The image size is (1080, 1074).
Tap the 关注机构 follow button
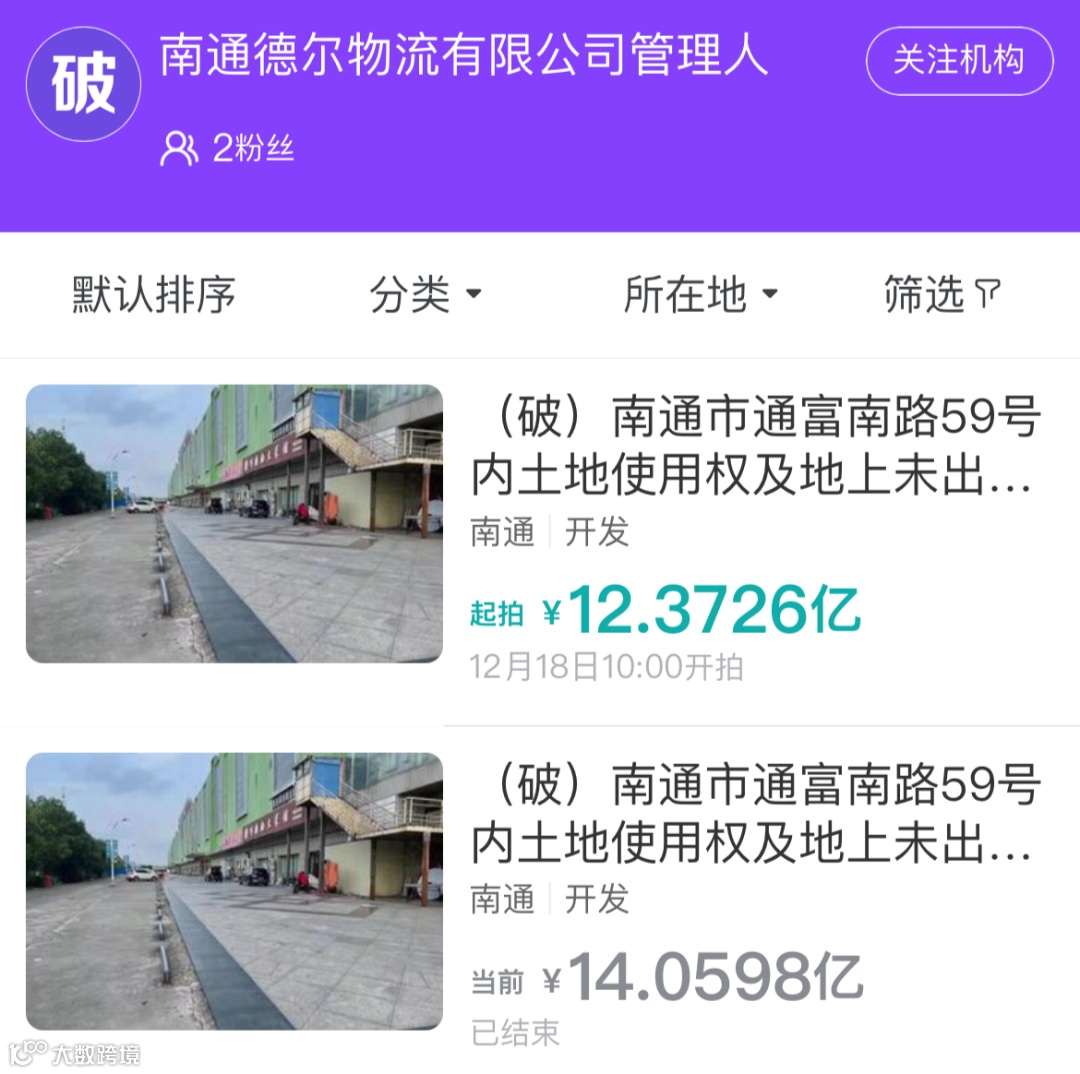point(959,61)
